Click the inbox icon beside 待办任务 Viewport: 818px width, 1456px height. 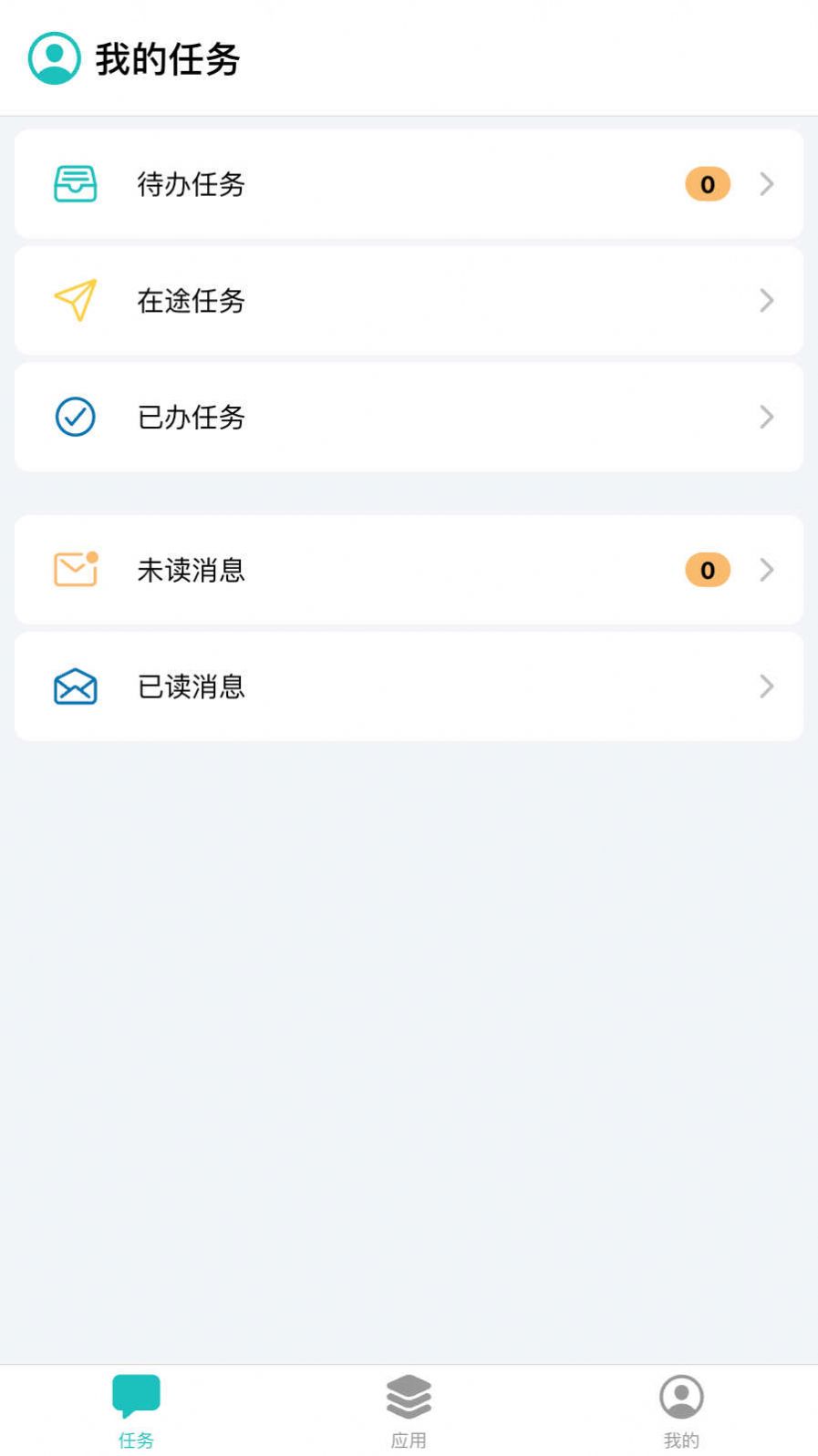point(74,183)
